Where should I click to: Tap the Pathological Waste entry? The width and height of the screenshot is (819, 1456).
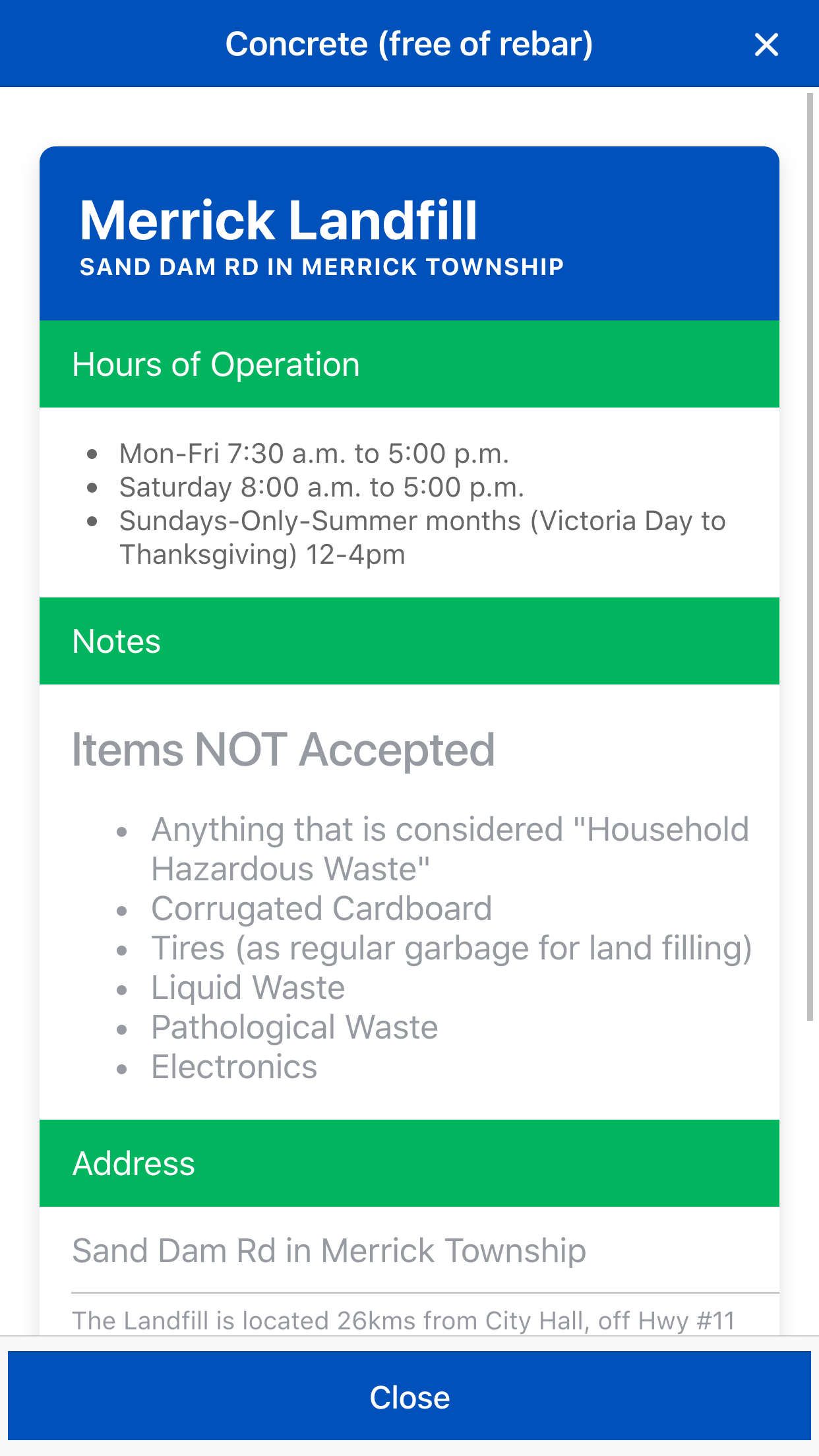tap(294, 1027)
